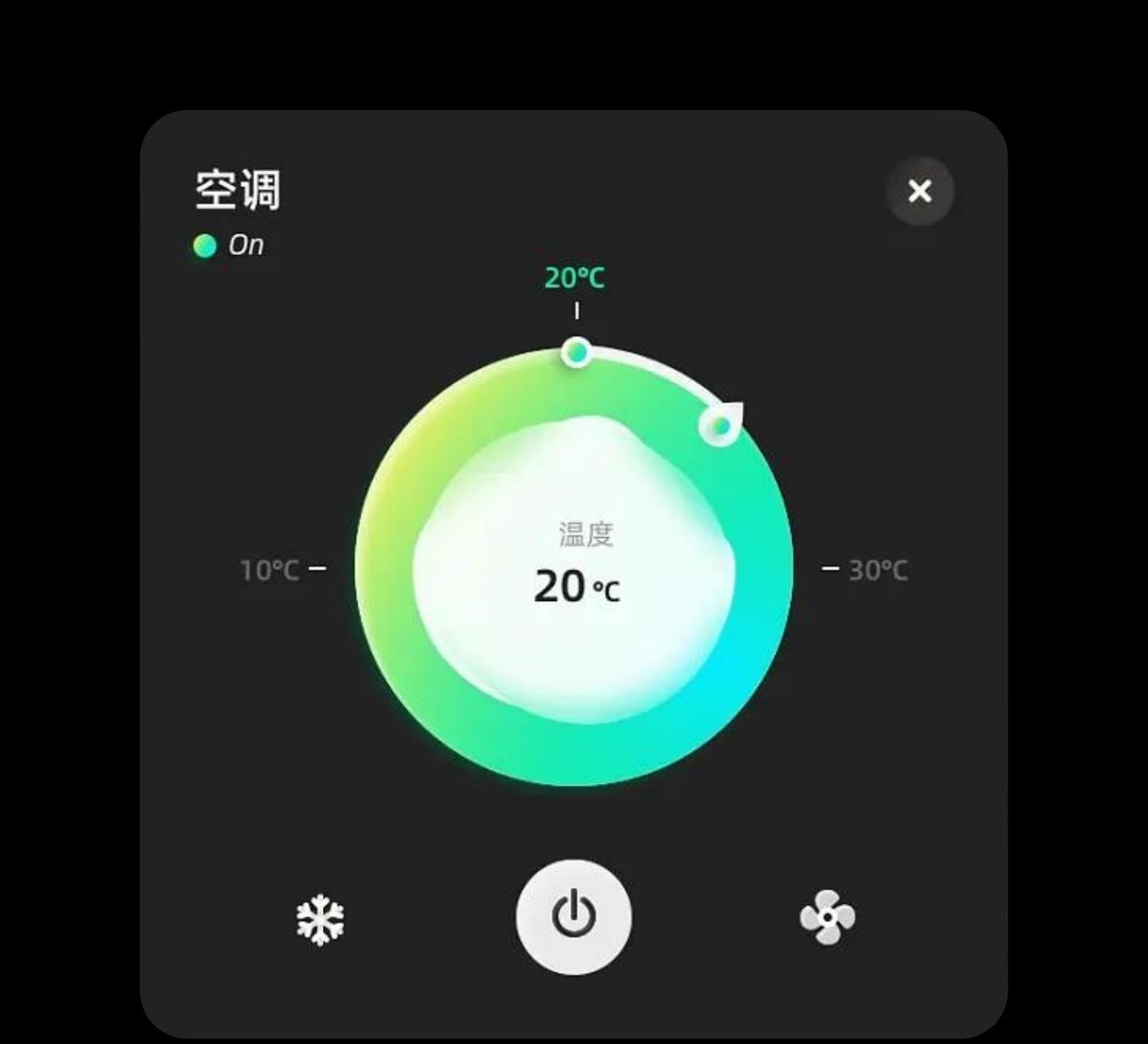Select the snowflake cooling mode
Viewport: 1148px width, 1044px height.
pyautogui.click(x=320, y=920)
